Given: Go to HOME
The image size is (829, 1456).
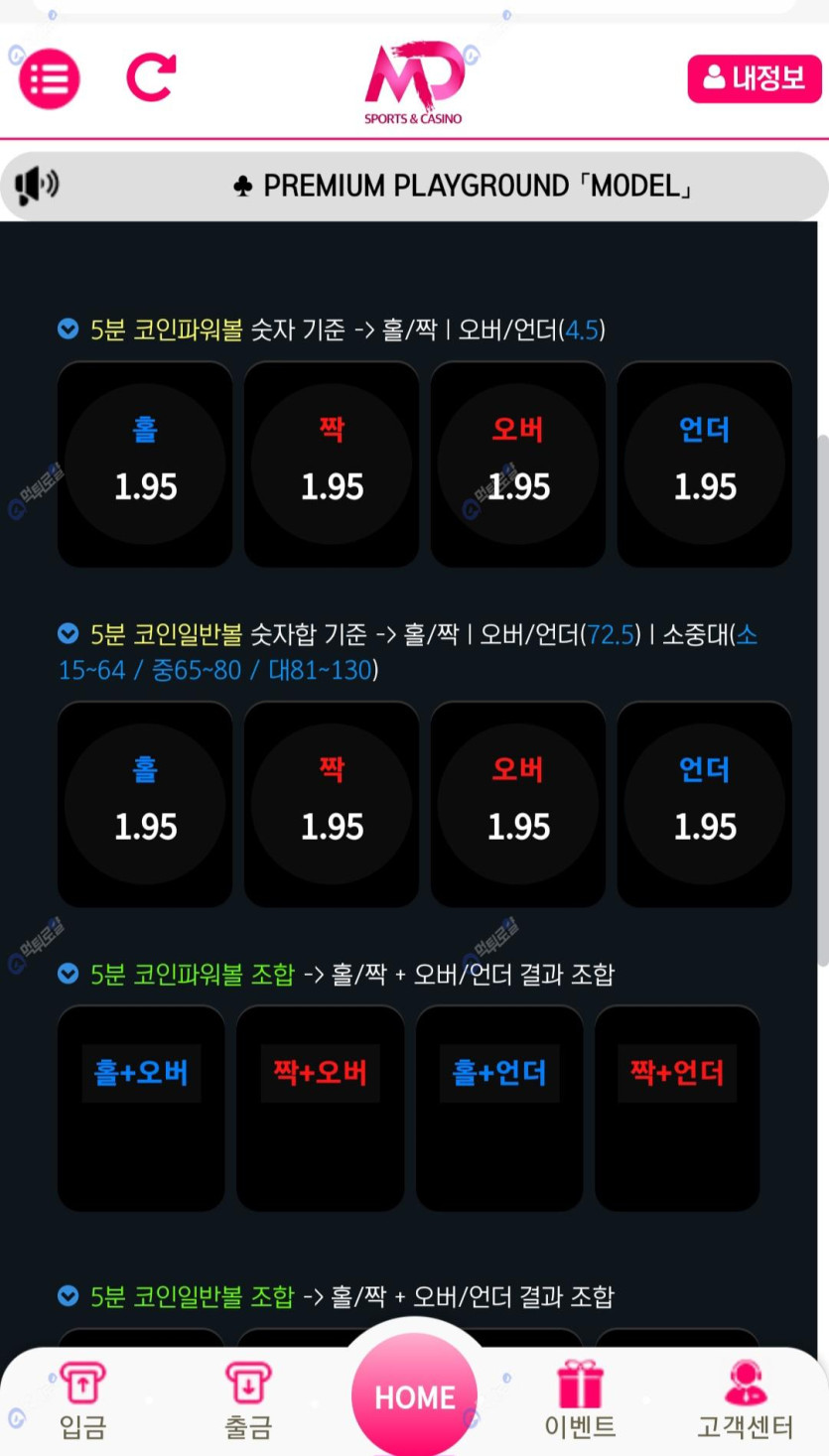Looking at the screenshot, I should [x=415, y=1397].
